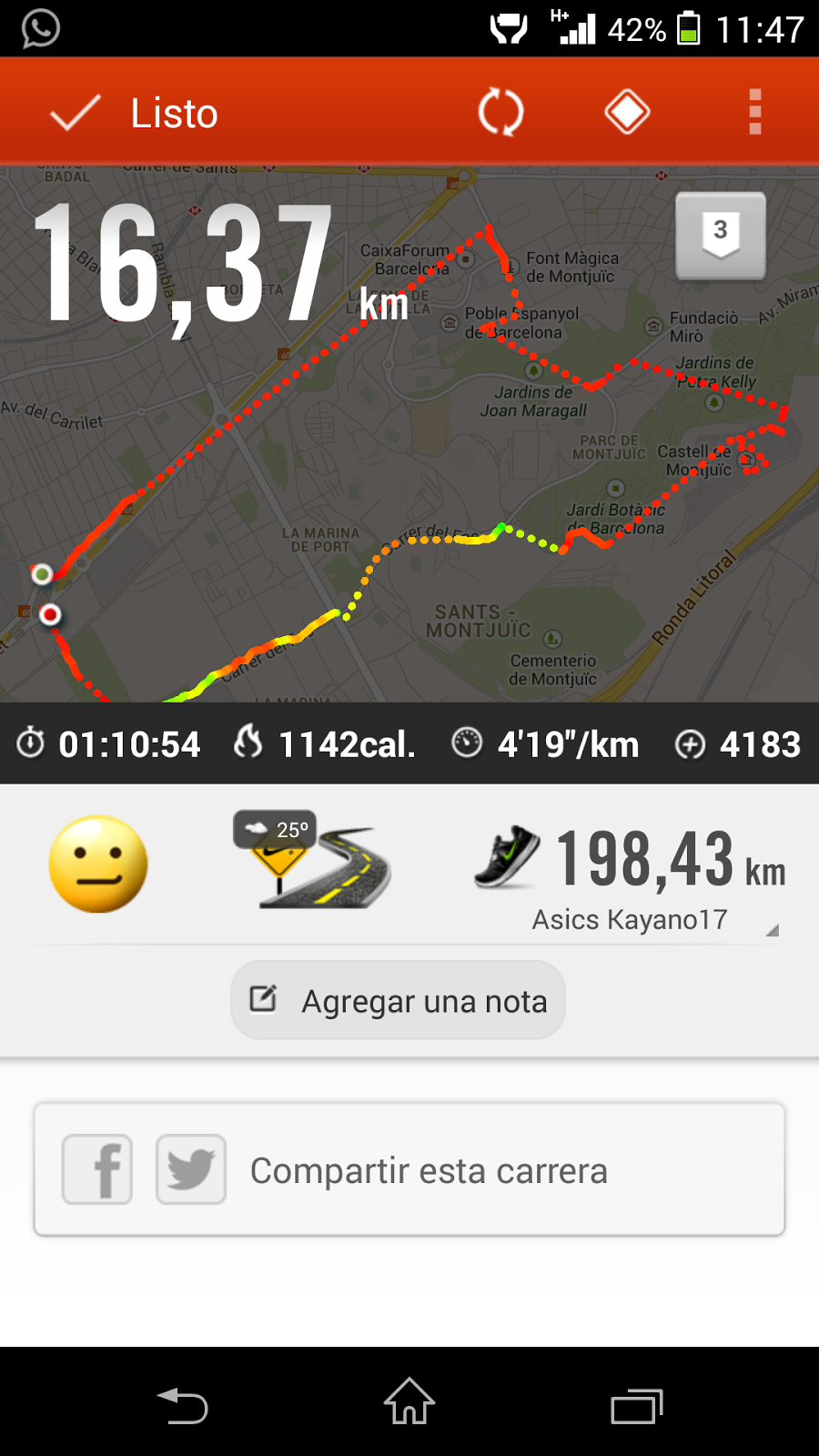Share this run on Facebook

[x=97, y=1169]
